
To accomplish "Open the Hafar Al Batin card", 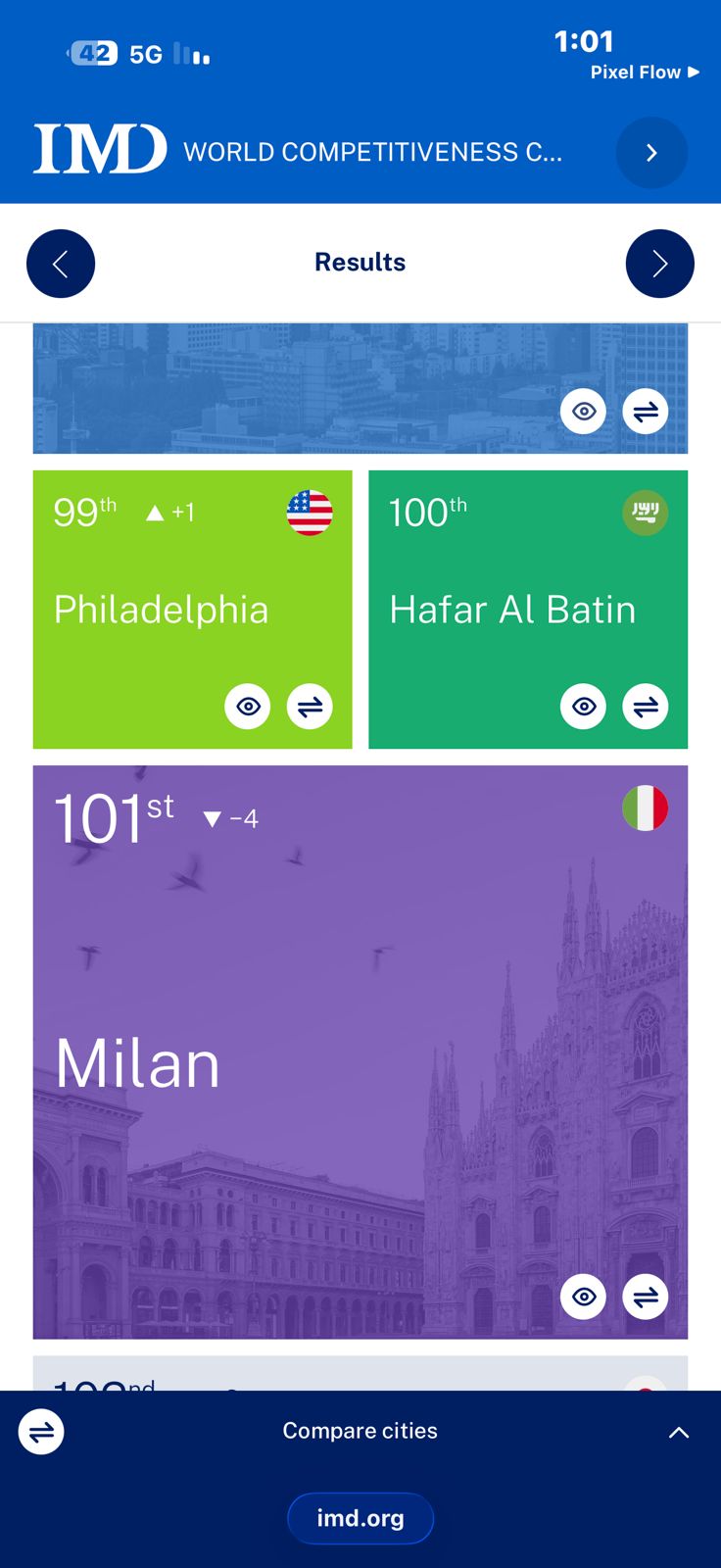I will pos(512,610).
